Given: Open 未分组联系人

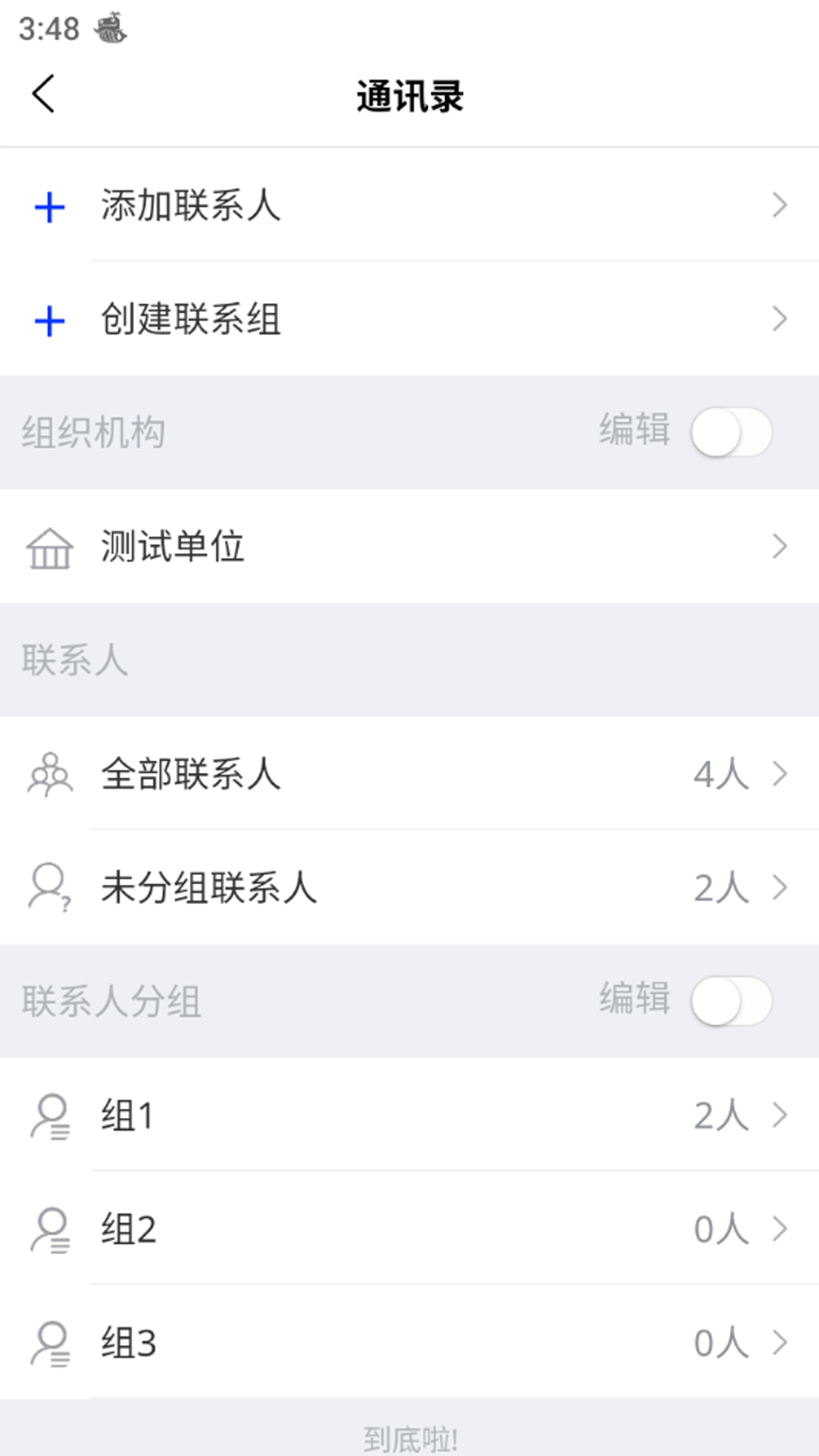Looking at the screenshot, I should point(409,887).
